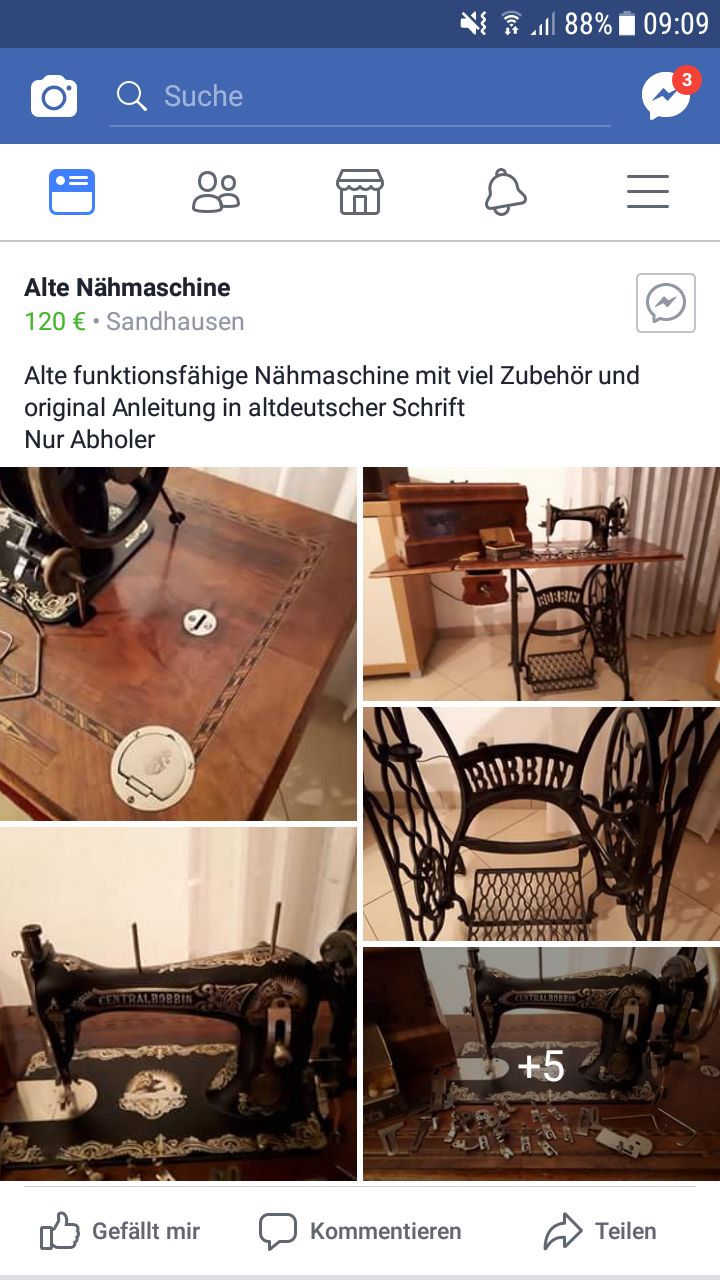720x1280 pixels.
Task: Show the +5 additional photos
Action: (x=541, y=1065)
